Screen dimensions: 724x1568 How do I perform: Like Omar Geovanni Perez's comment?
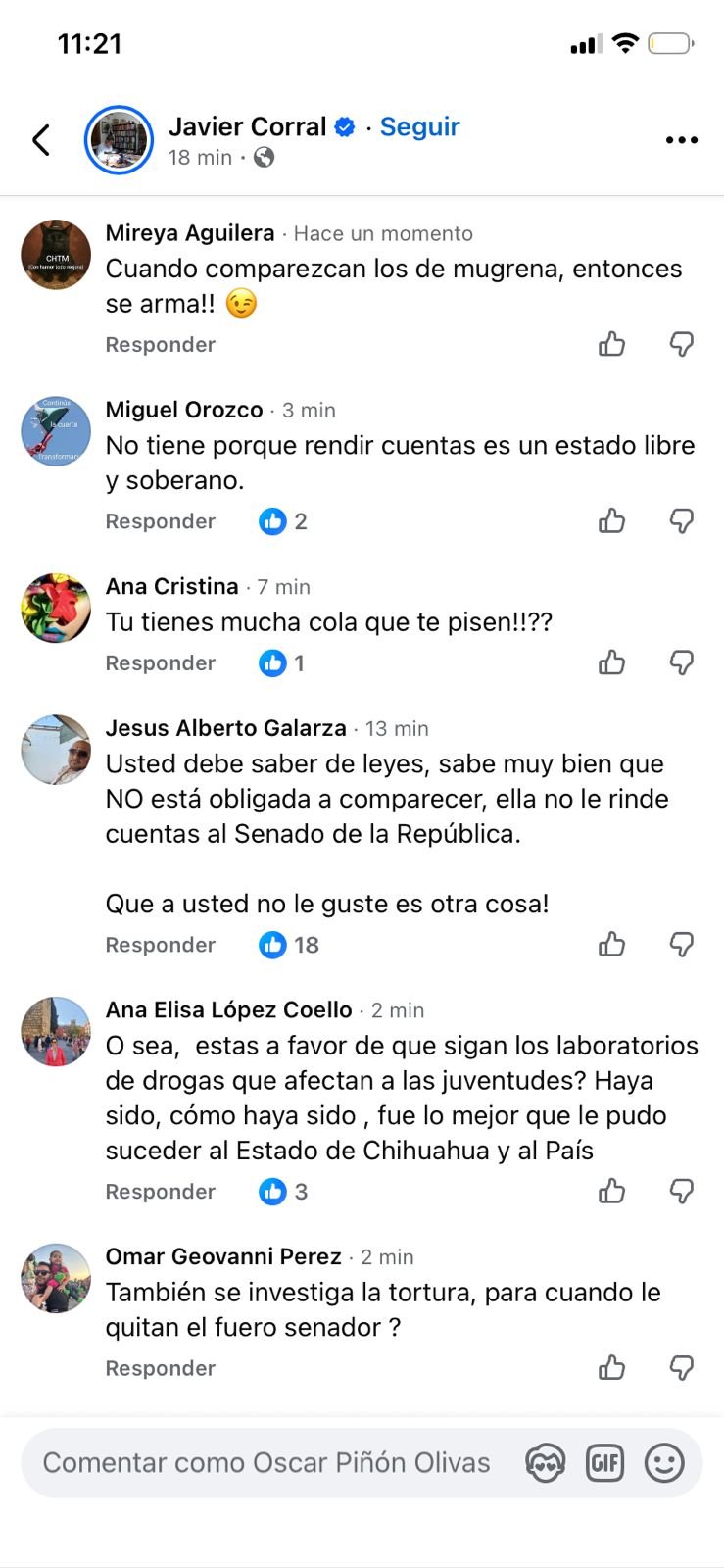click(611, 1367)
